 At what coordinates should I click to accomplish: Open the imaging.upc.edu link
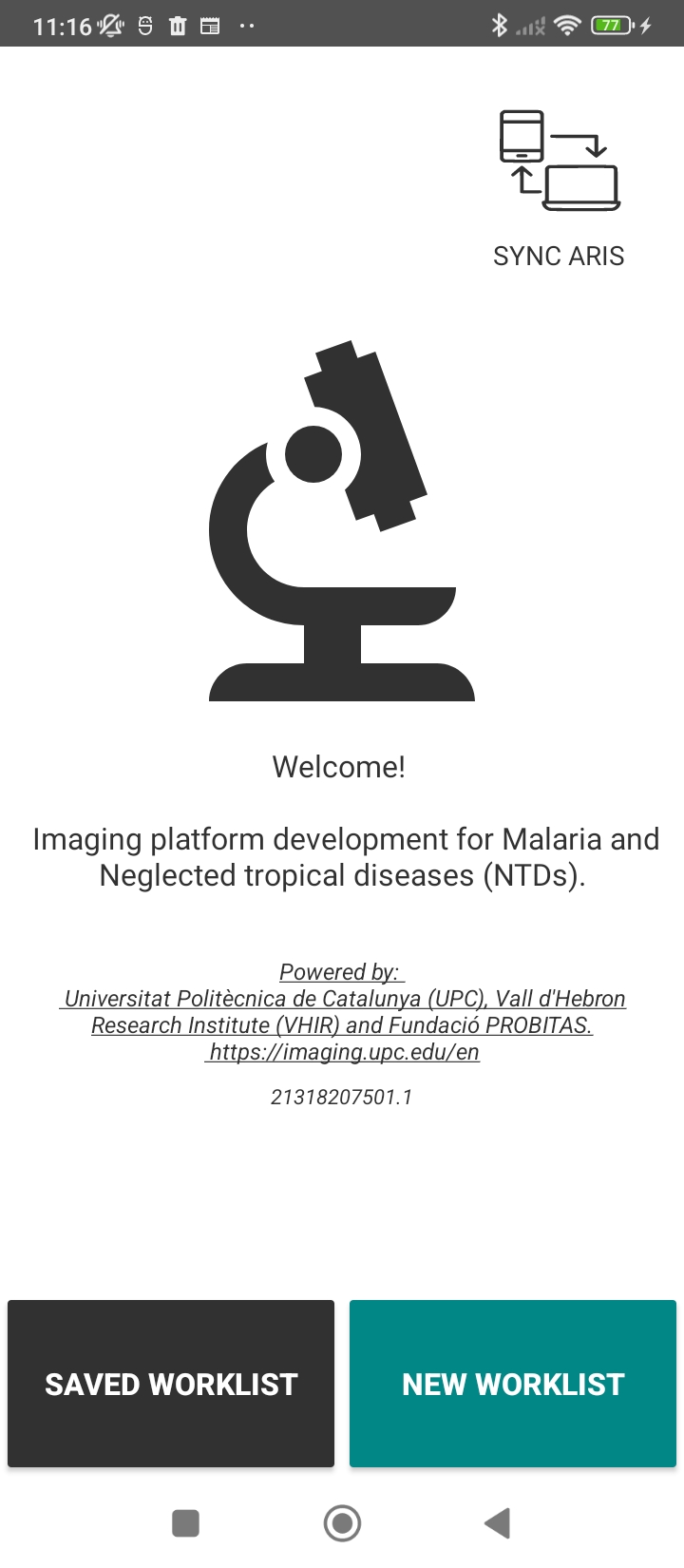344,1052
